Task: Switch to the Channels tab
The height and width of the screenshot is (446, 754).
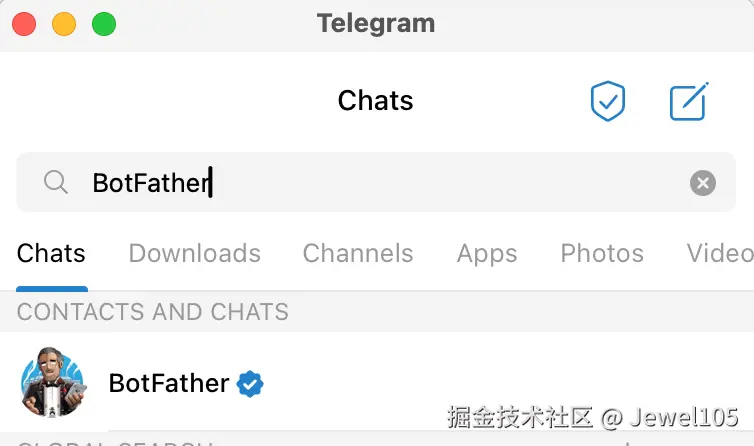Action: click(x=358, y=254)
